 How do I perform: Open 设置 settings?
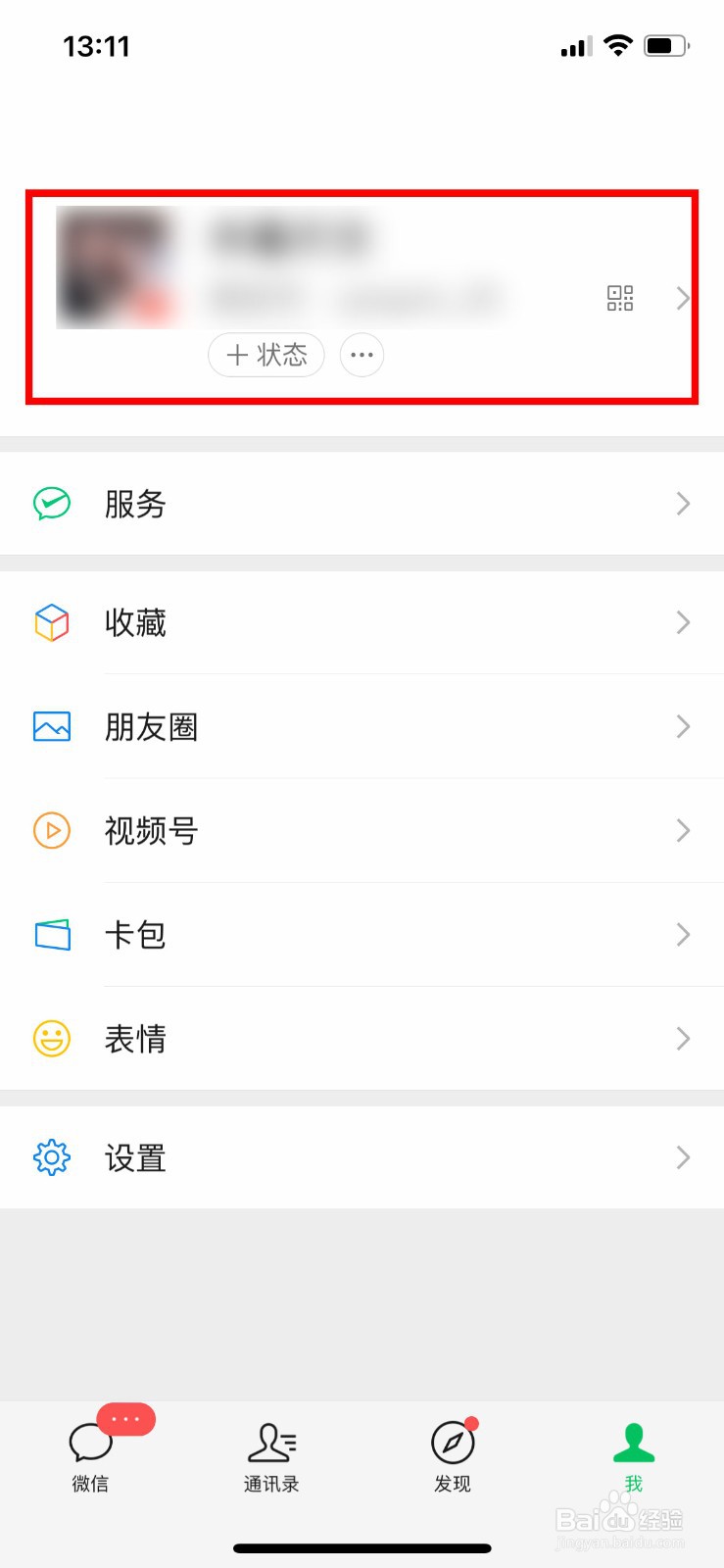point(362,1157)
